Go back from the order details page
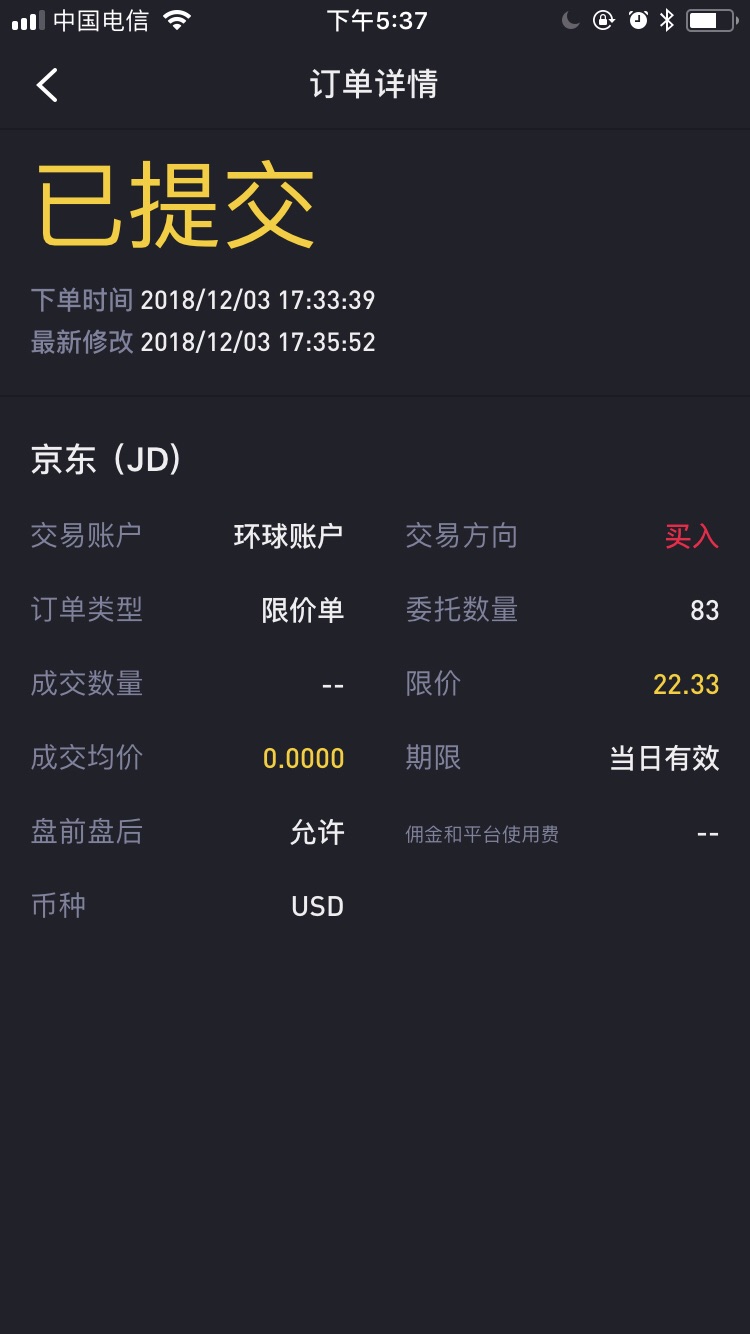 47,85
